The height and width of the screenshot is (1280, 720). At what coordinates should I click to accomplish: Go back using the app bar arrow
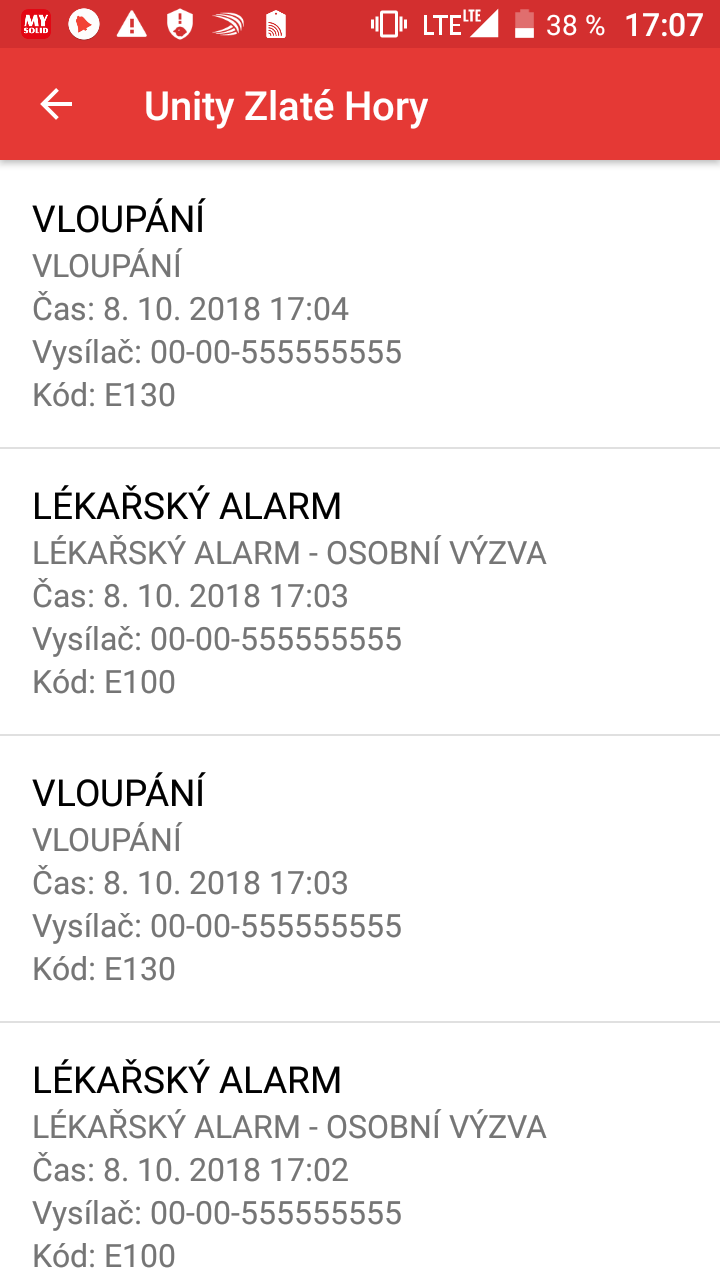56,104
